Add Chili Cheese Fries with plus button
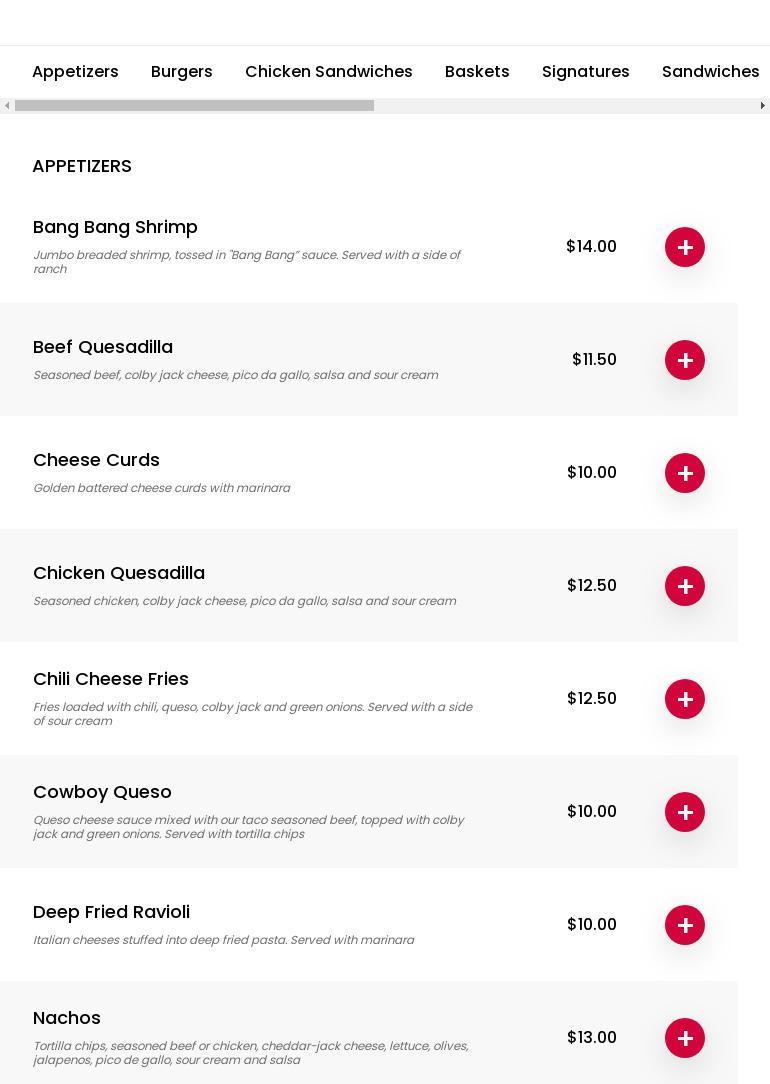Screen dimensions: 770x1084 [x=685, y=699]
